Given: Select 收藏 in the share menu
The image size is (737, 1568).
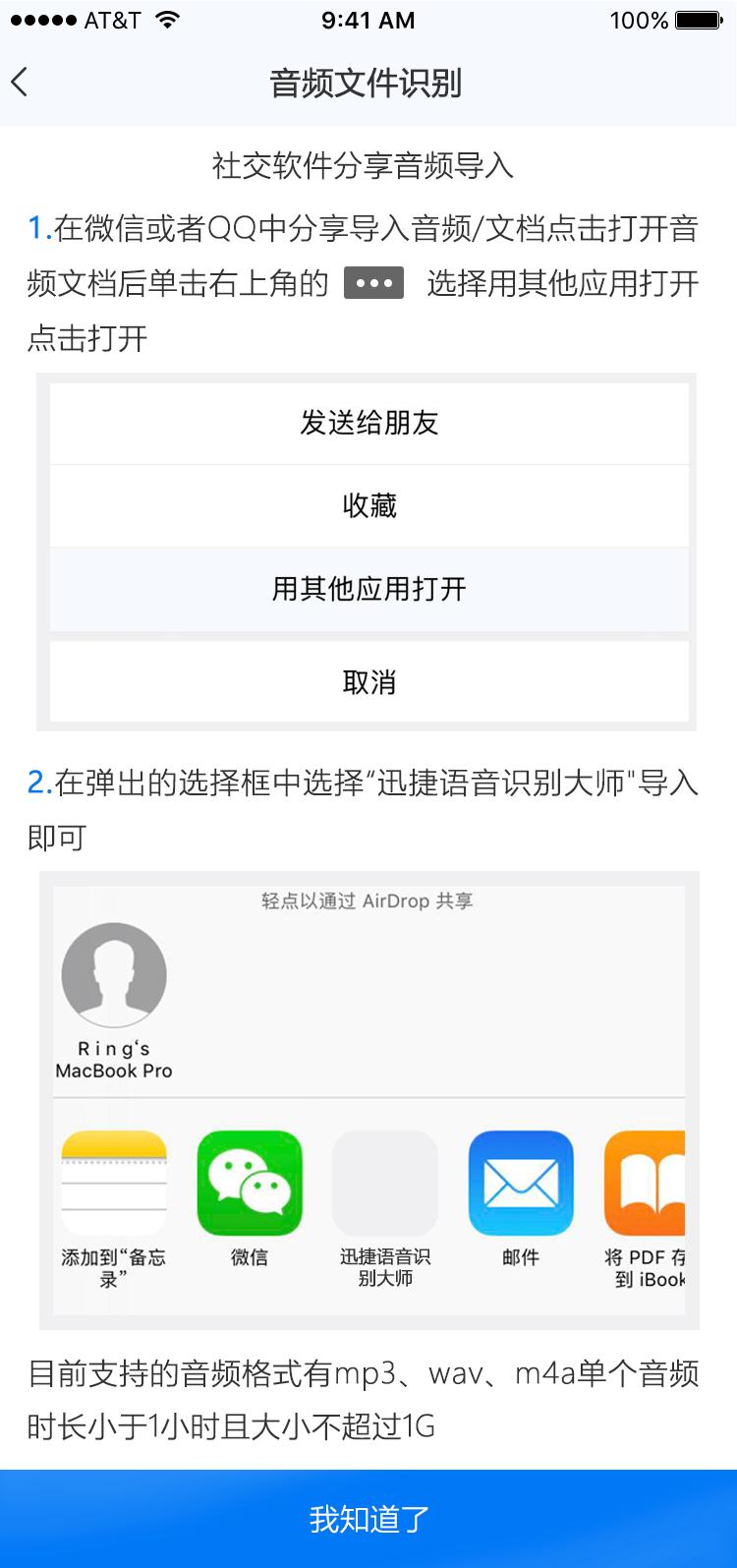Looking at the screenshot, I should [368, 506].
